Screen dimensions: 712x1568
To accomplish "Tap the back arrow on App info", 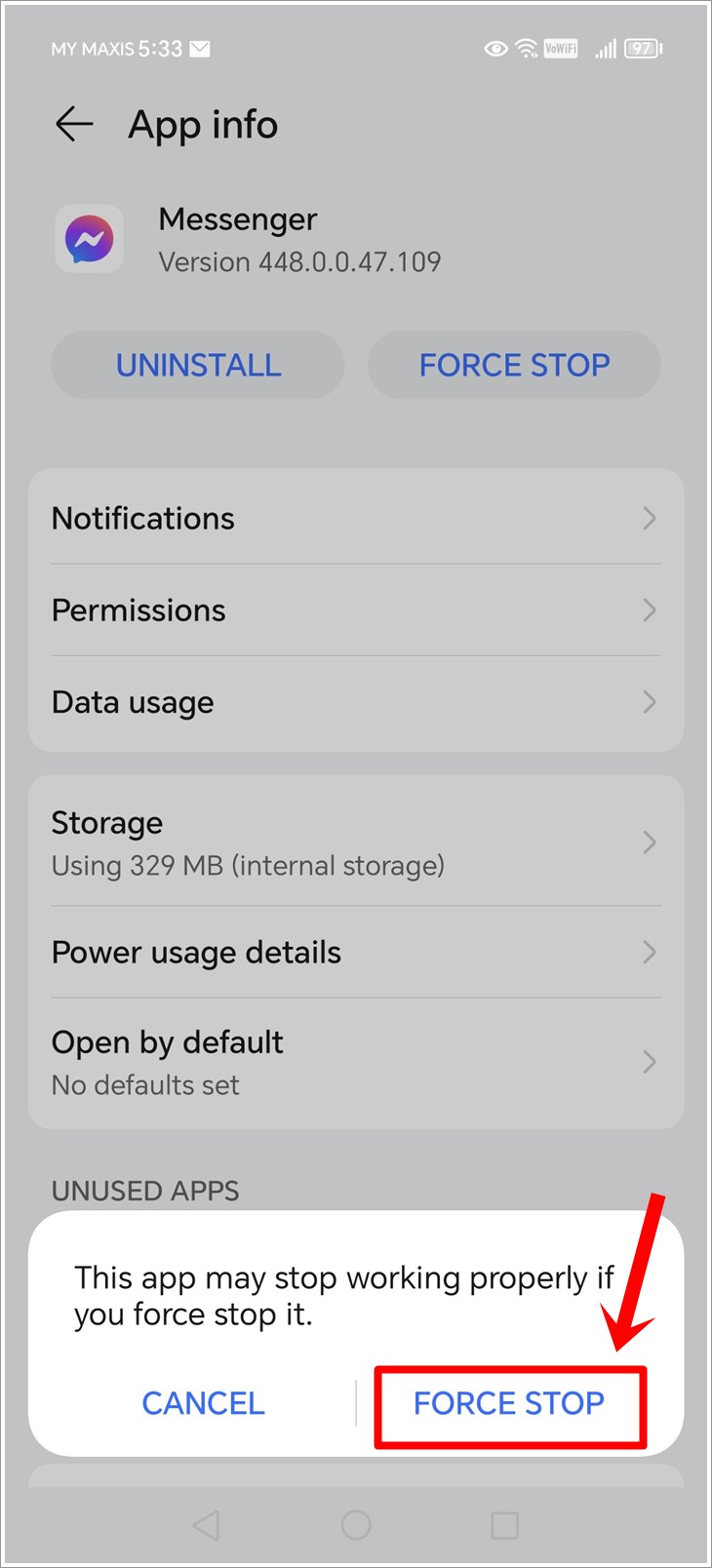I will 73,124.
